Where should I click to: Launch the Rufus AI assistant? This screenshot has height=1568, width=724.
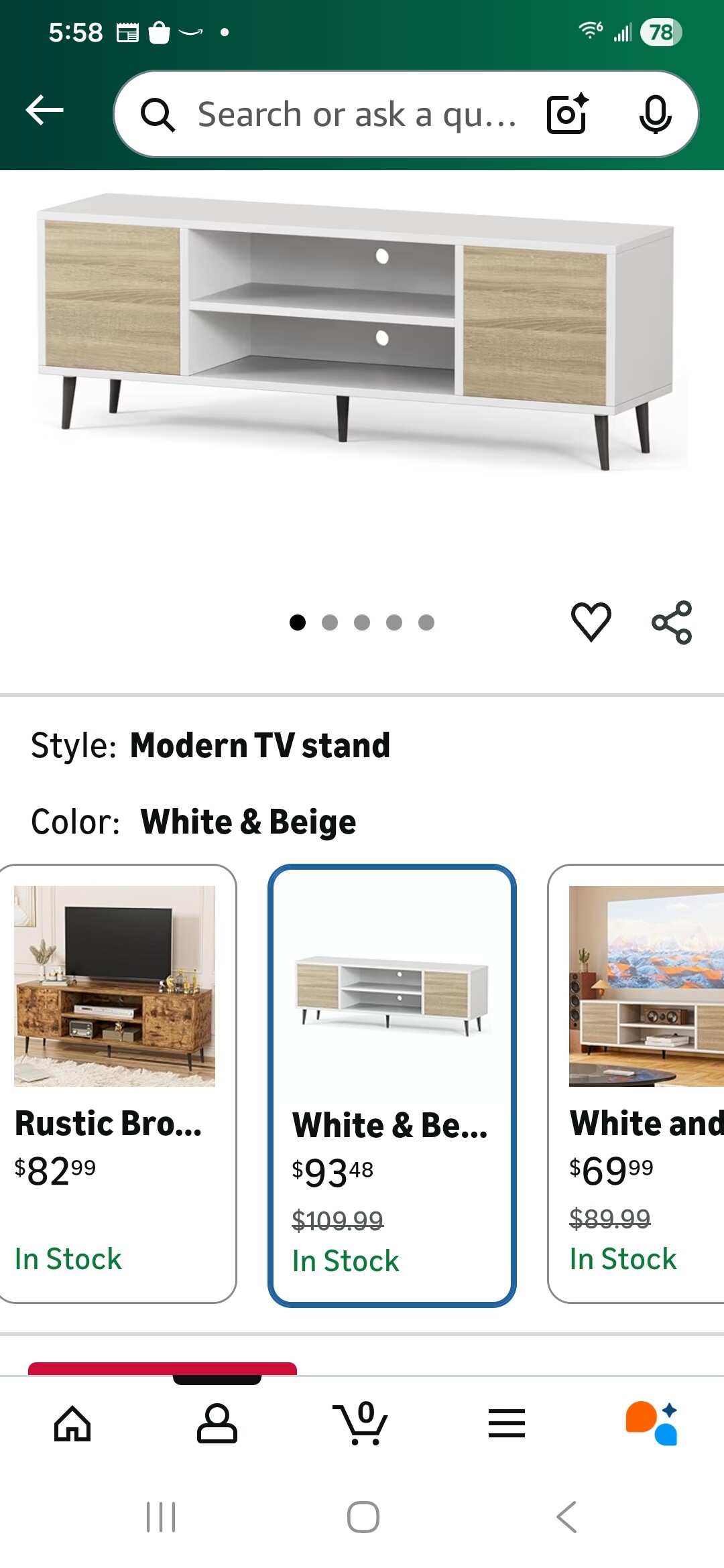652,1423
